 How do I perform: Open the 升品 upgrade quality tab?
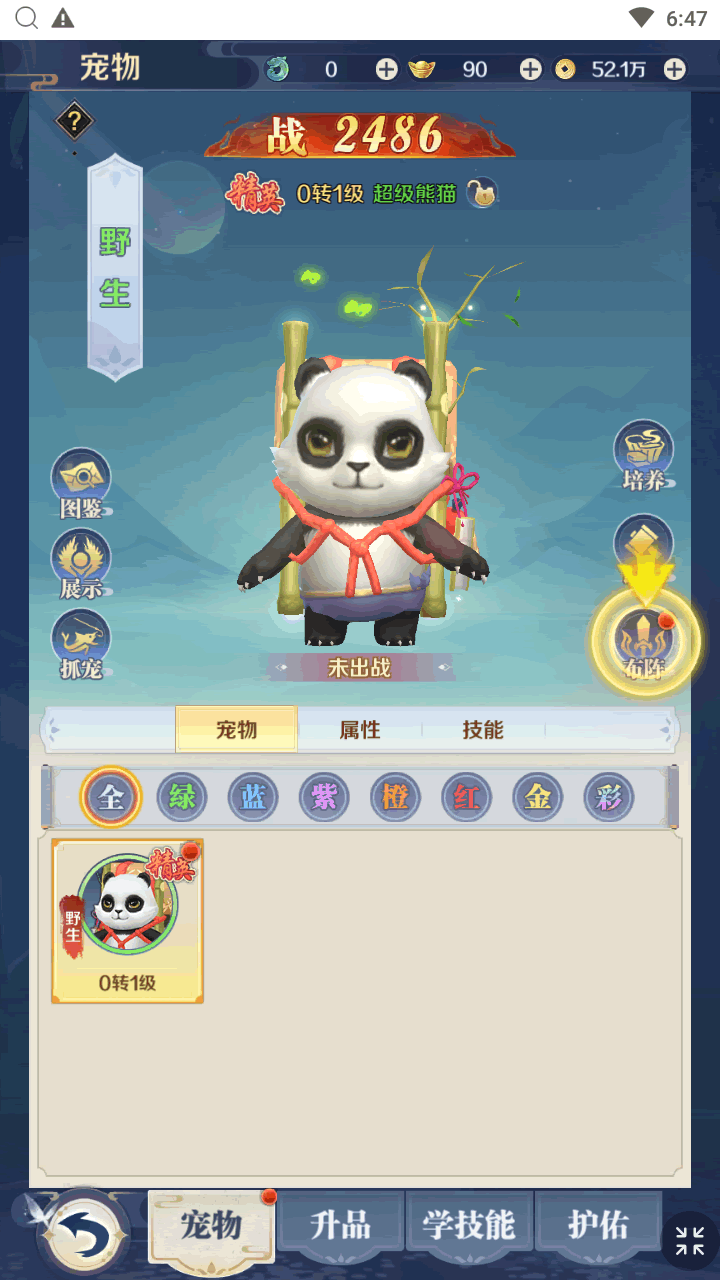click(x=341, y=1225)
